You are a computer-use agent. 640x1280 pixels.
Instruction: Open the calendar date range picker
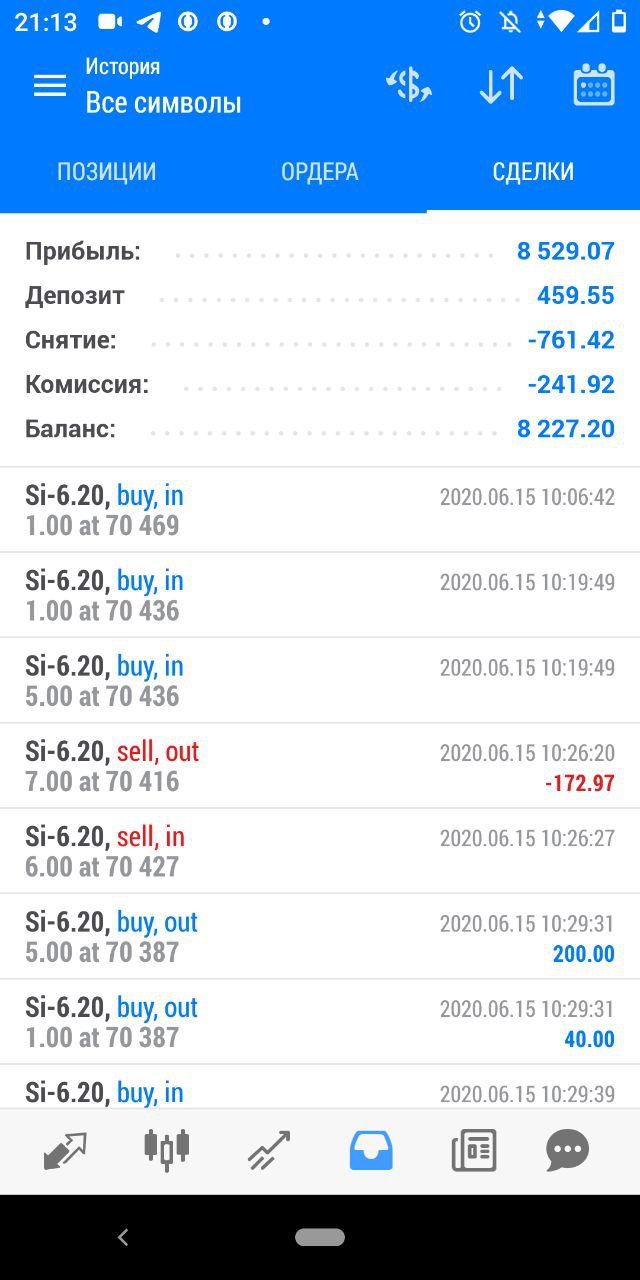pyautogui.click(x=594, y=86)
